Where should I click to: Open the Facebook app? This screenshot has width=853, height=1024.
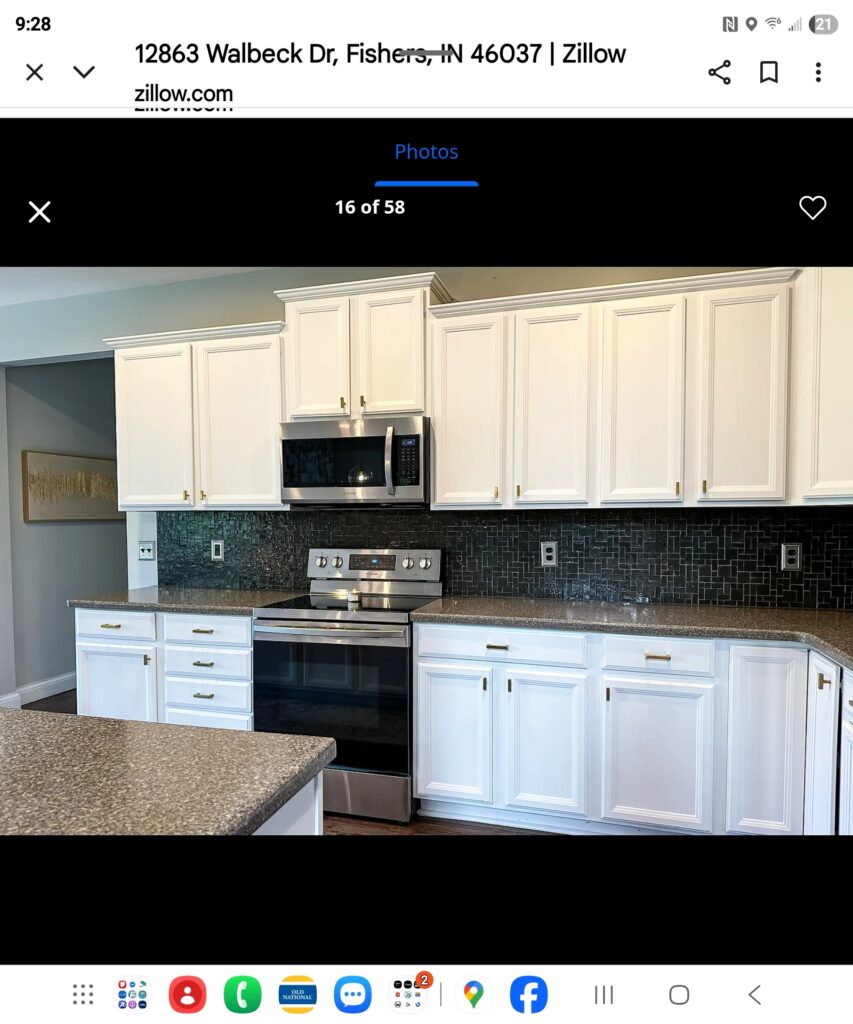pos(529,994)
